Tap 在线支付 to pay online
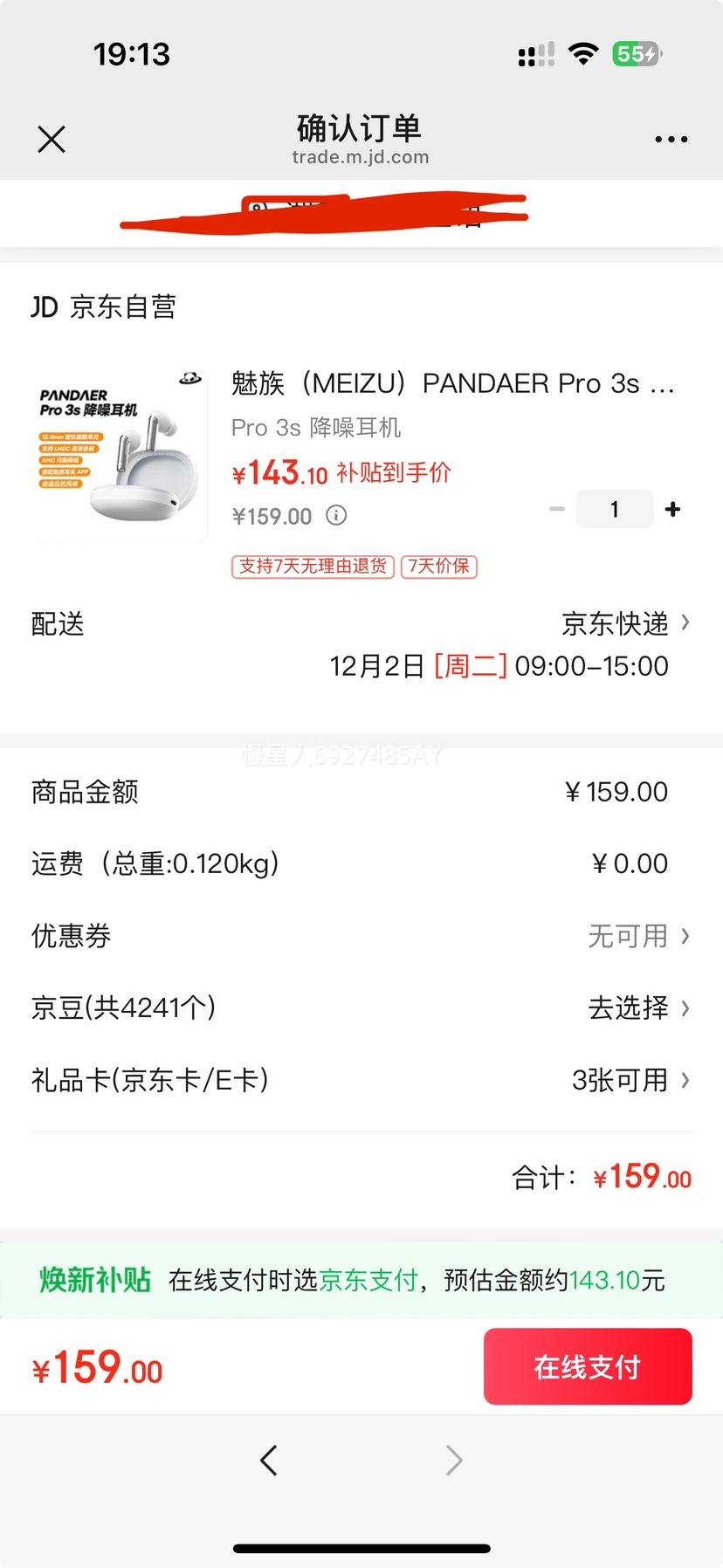The height and width of the screenshot is (1568, 723). click(x=588, y=1367)
